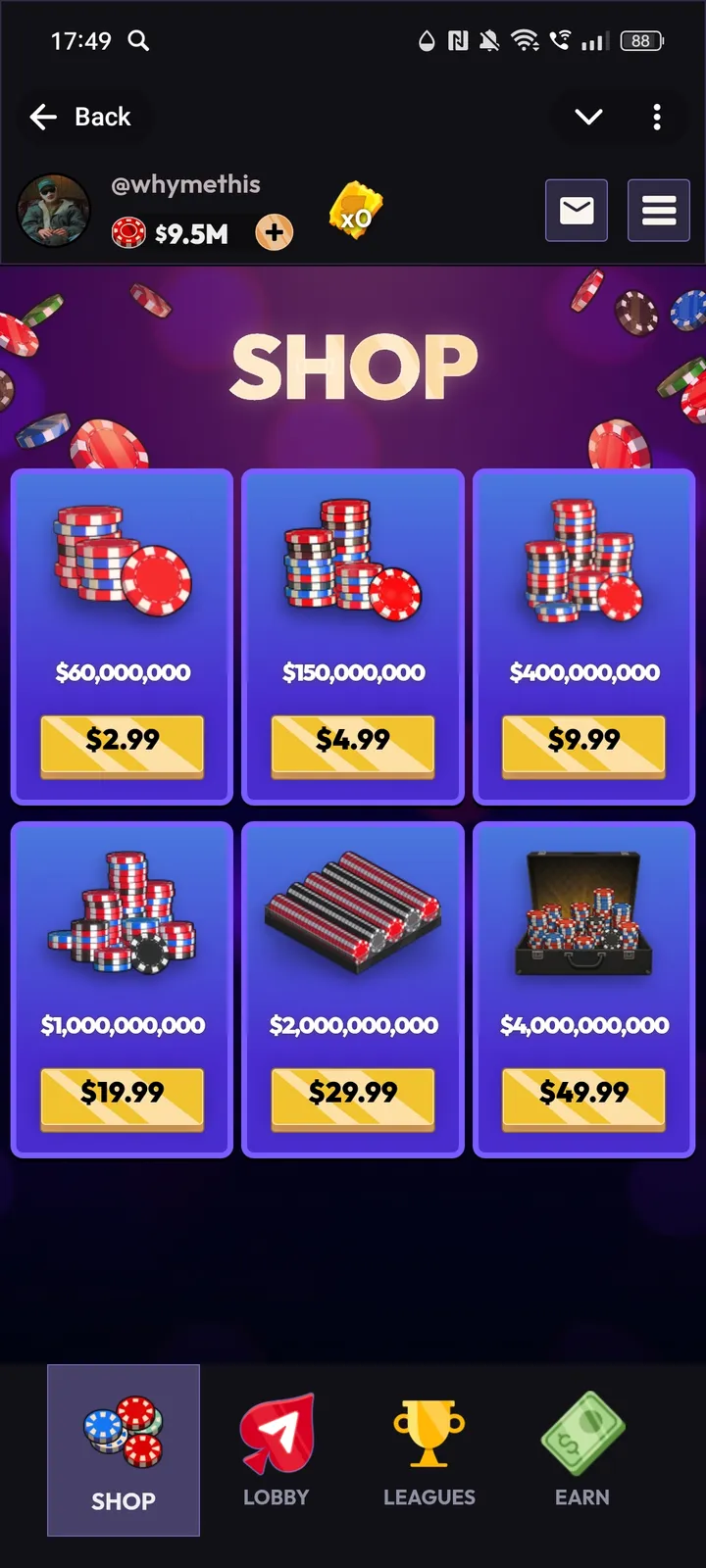This screenshot has width=706, height=1568.
Task: Open the three-dot overflow menu
Action: coord(657,117)
